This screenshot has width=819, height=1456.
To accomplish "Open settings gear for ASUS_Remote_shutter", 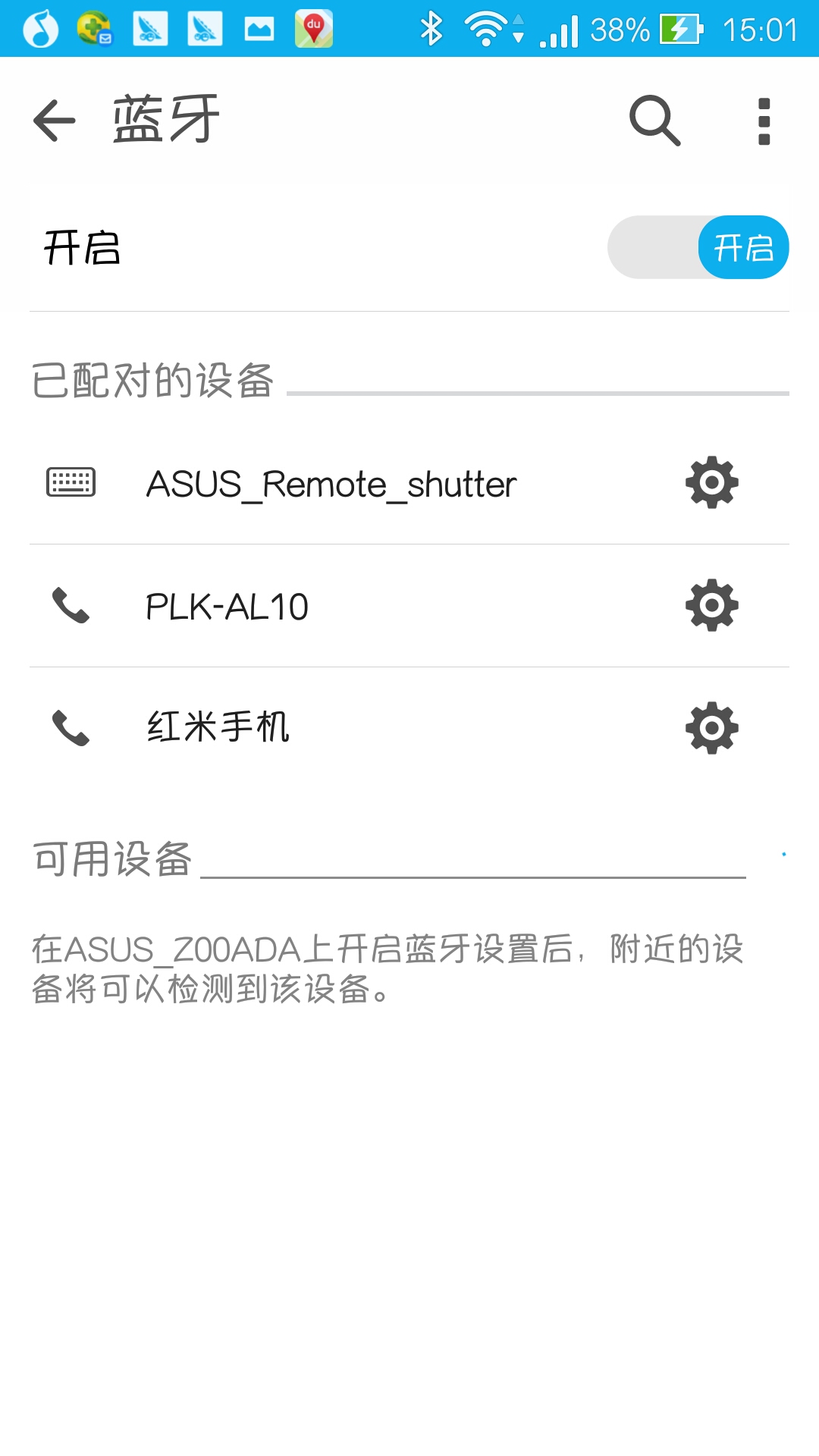I will tap(712, 482).
